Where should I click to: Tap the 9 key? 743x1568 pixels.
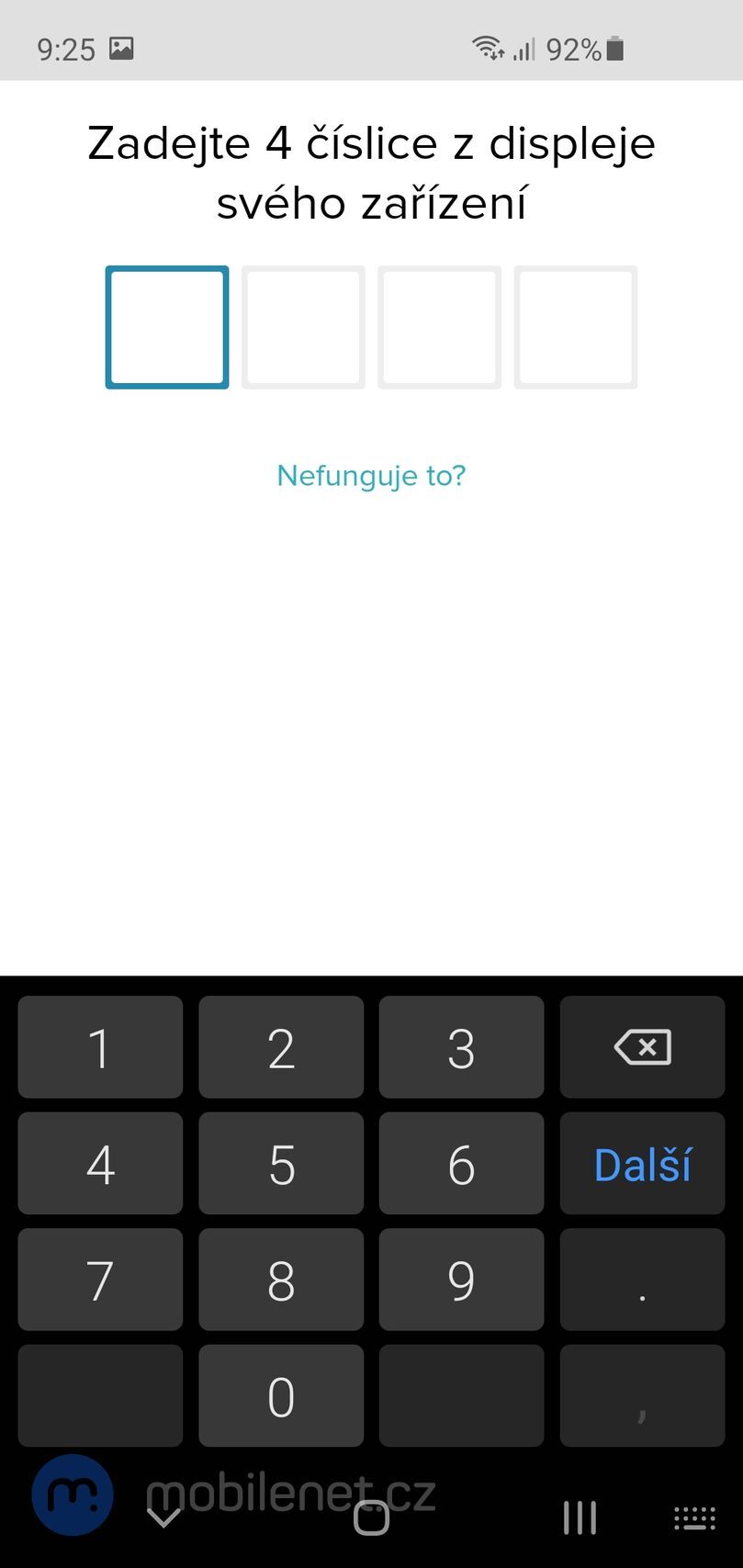[461, 1280]
